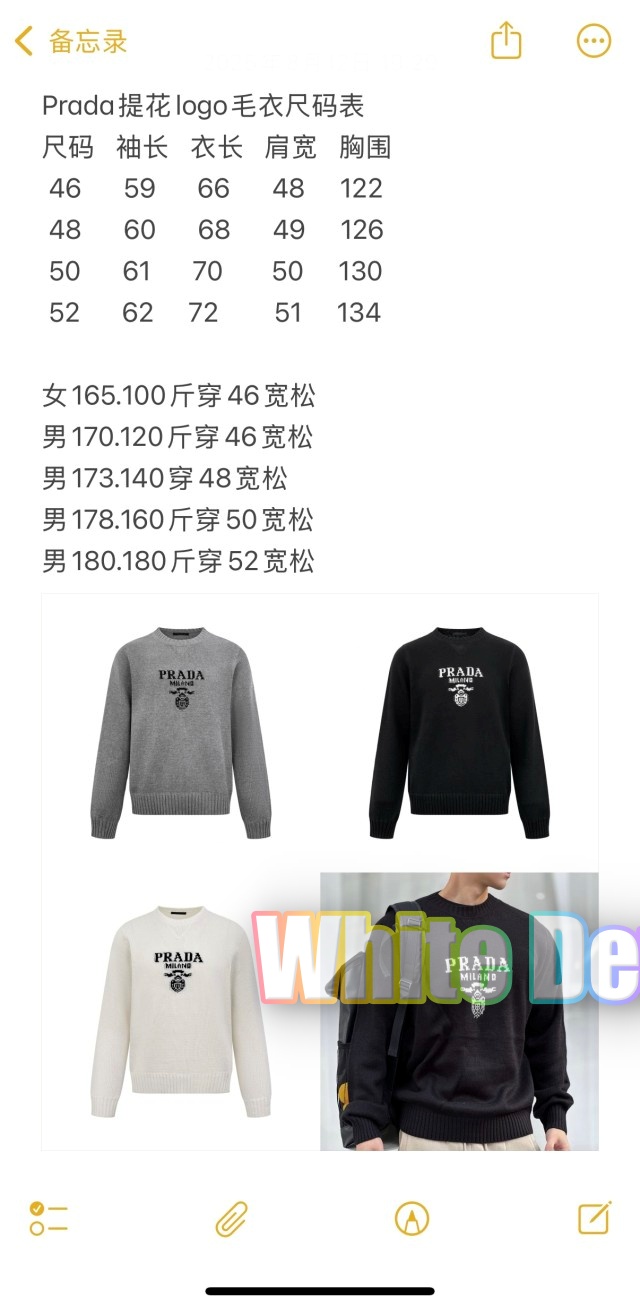Go back to the 备忘录 list
Screen dimensions: 640x1308
tap(70, 42)
